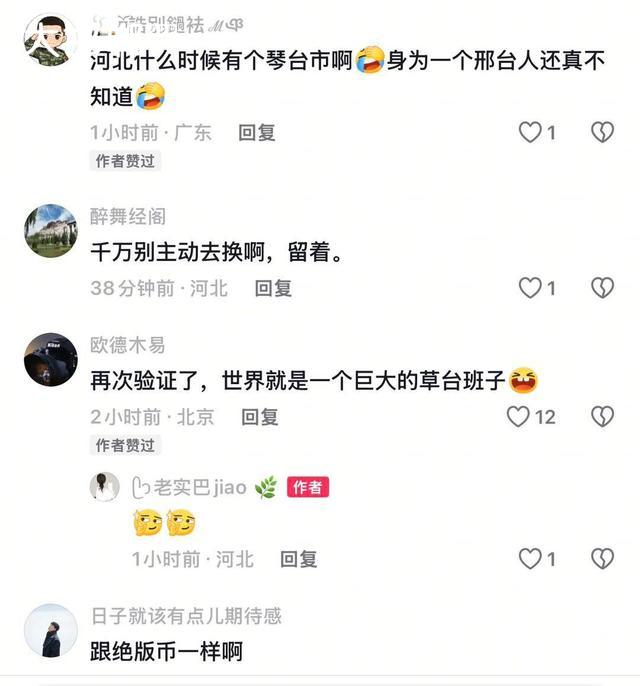Reply to 老实巴jiao's emoji comment

coord(298,559)
